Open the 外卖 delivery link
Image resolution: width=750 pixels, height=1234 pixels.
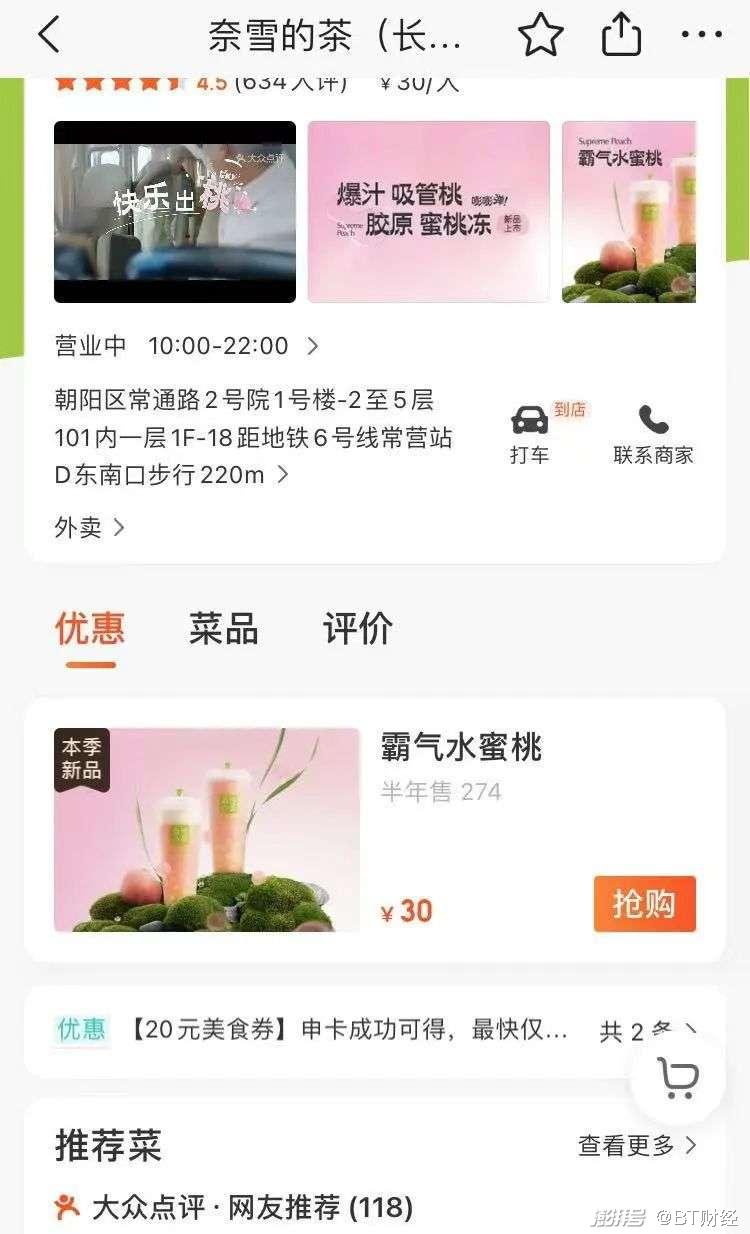pyautogui.click(x=90, y=527)
